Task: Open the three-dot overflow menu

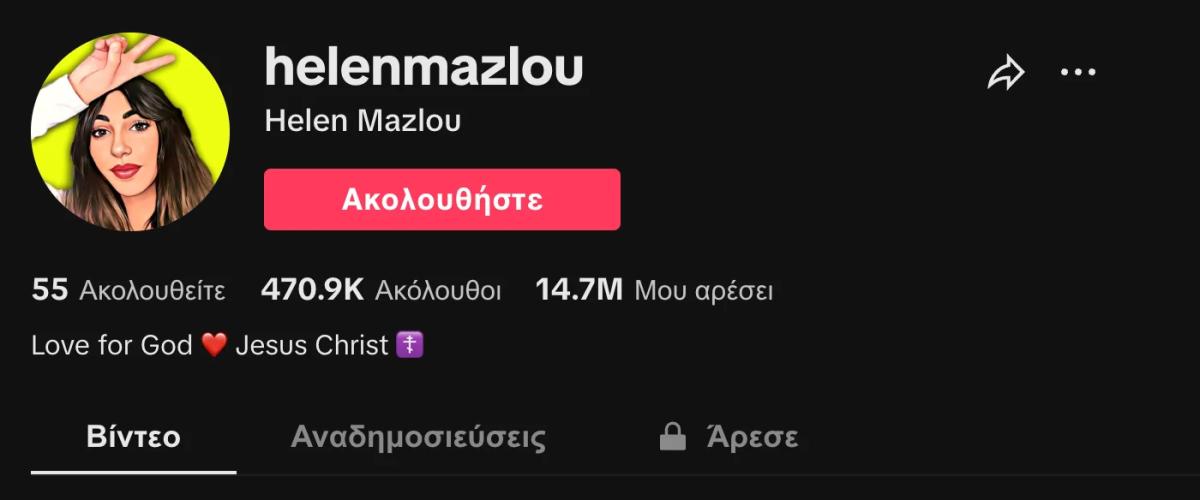Action: (1078, 73)
